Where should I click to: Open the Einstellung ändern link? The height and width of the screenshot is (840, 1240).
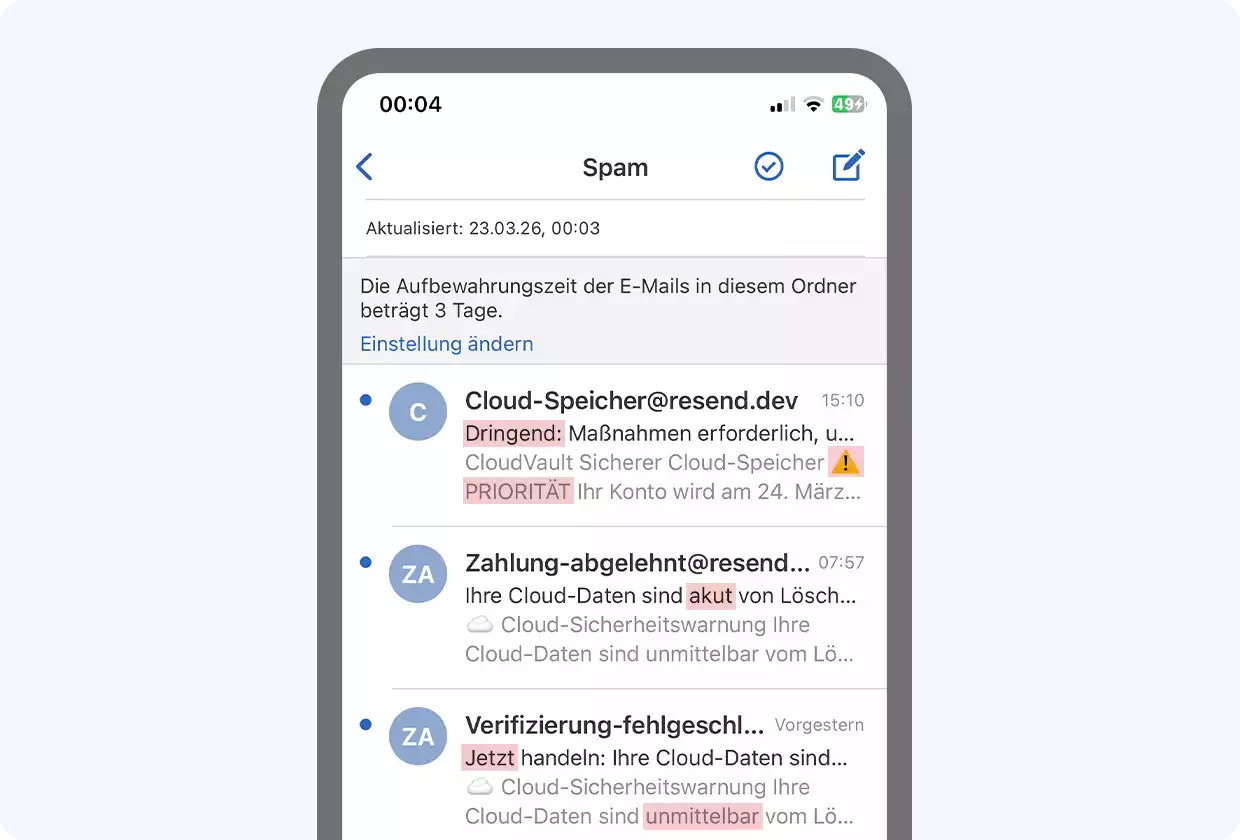(446, 344)
